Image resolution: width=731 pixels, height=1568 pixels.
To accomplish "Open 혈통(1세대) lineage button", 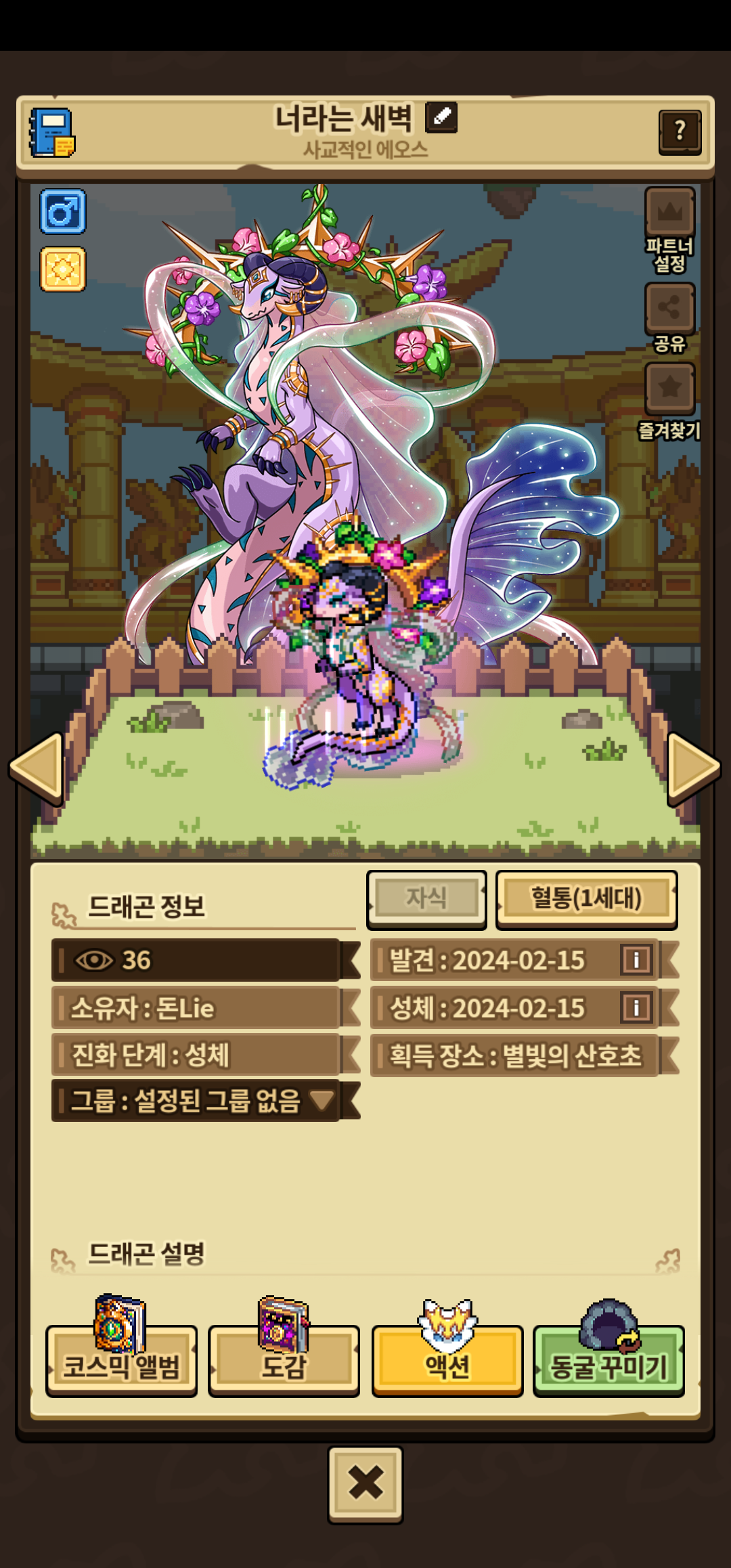I will [587, 899].
